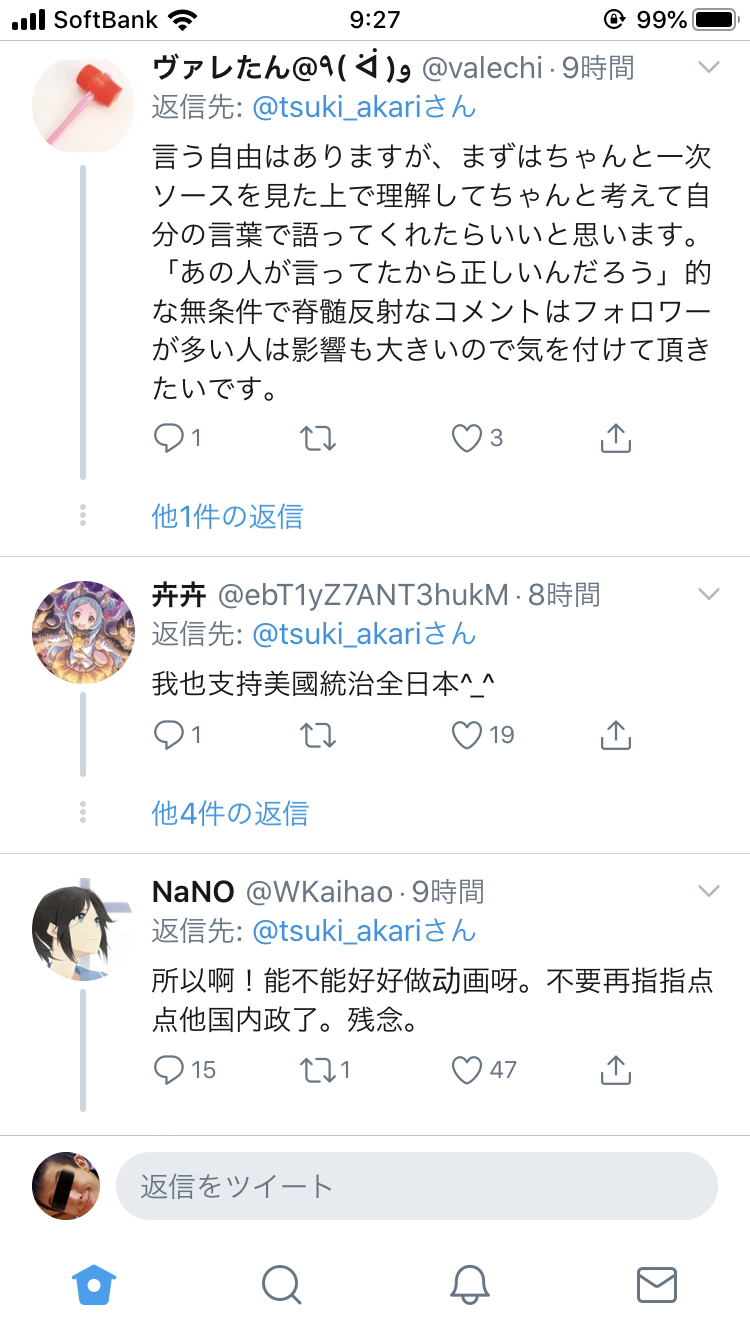Image resolution: width=750 pixels, height=1334 pixels.
Task: Reply to the tweet by @ebT1yZ7ANT3hukM
Action: pyautogui.click(x=168, y=735)
